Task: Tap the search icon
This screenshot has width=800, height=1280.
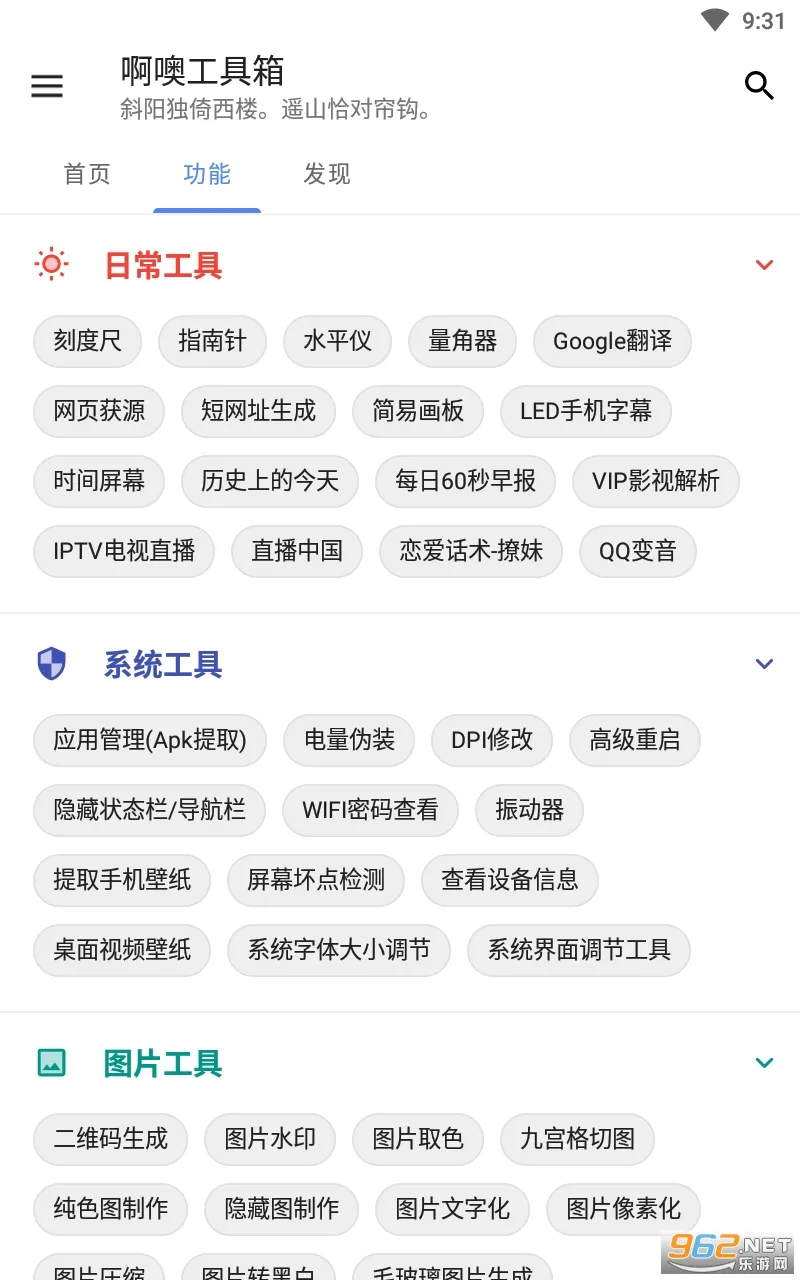Action: tap(759, 86)
